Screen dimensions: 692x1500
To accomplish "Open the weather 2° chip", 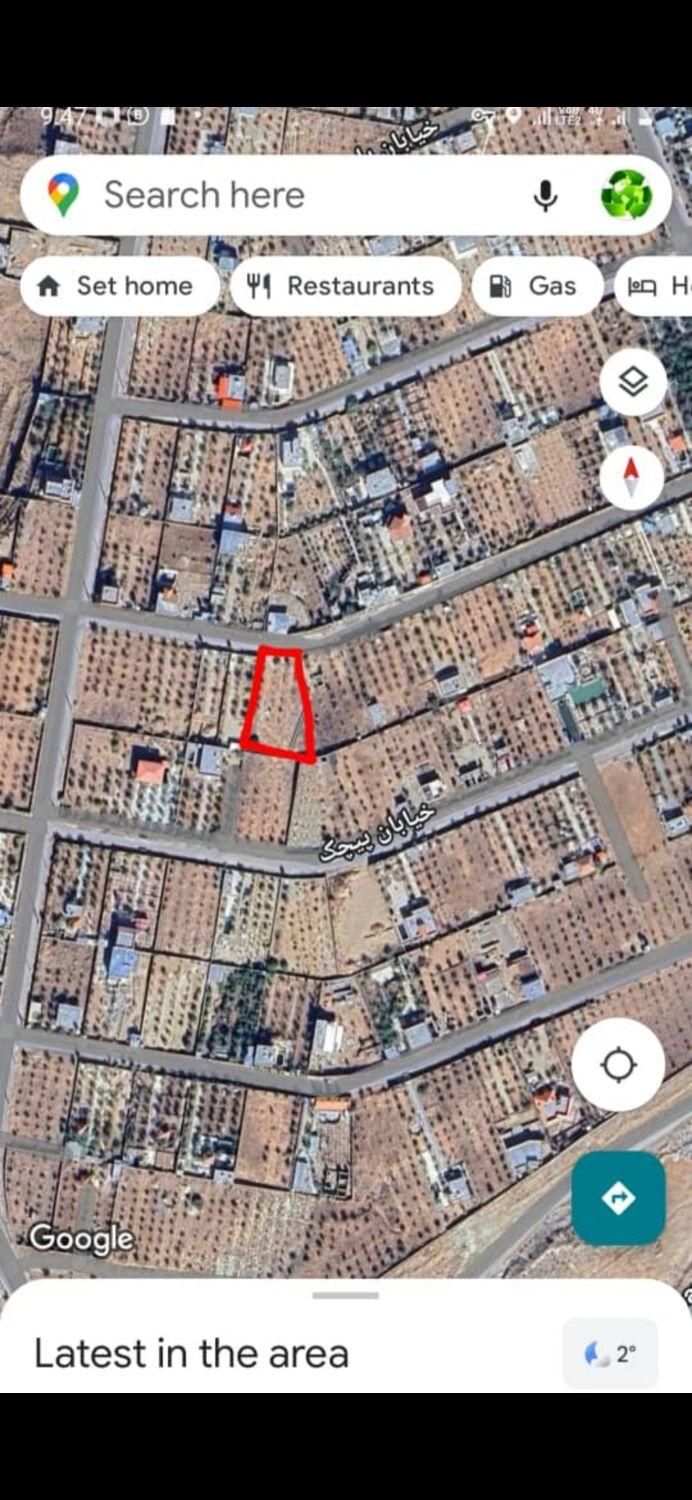I will [x=610, y=1354].
